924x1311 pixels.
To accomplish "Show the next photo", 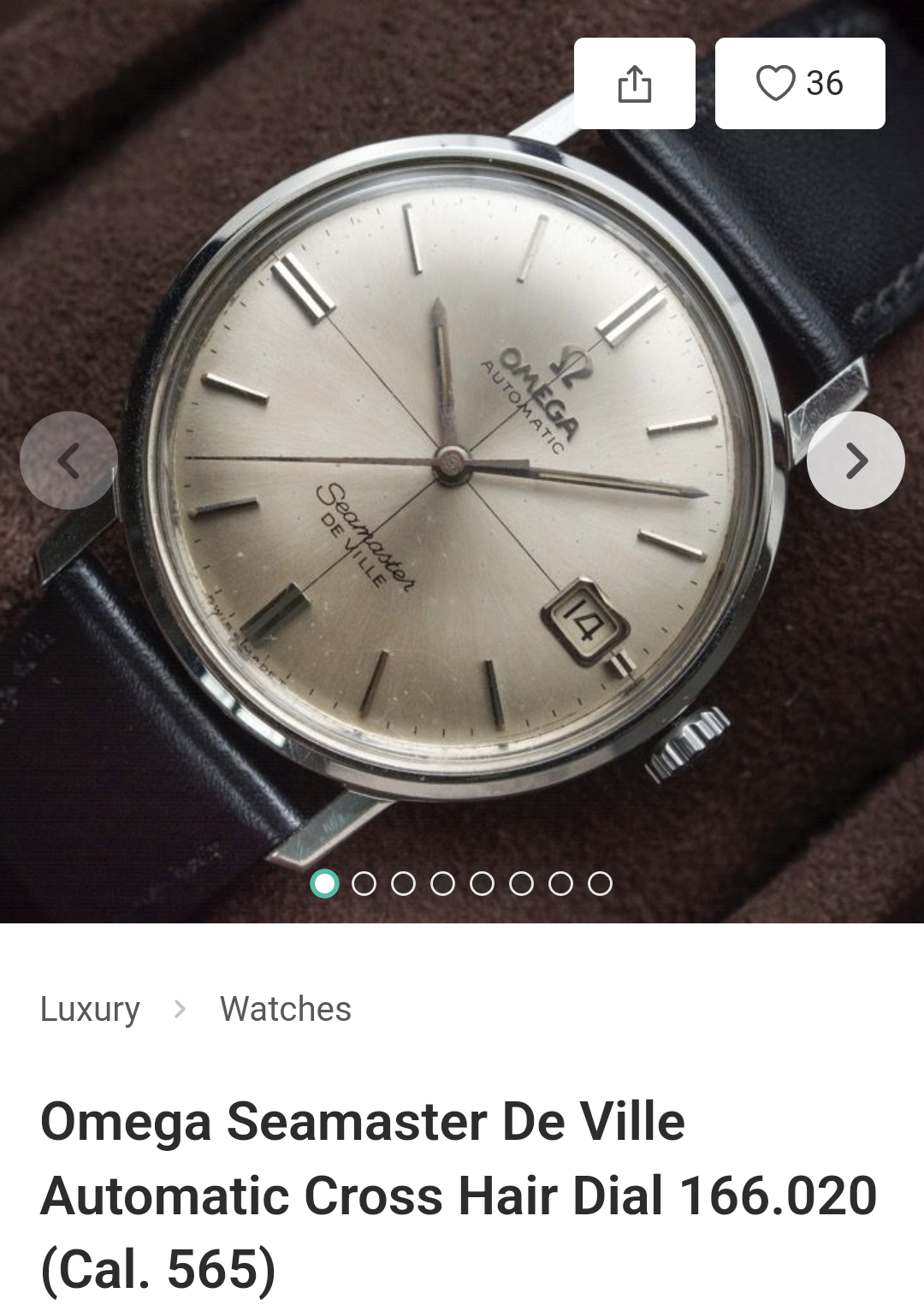I will [856, 460].
